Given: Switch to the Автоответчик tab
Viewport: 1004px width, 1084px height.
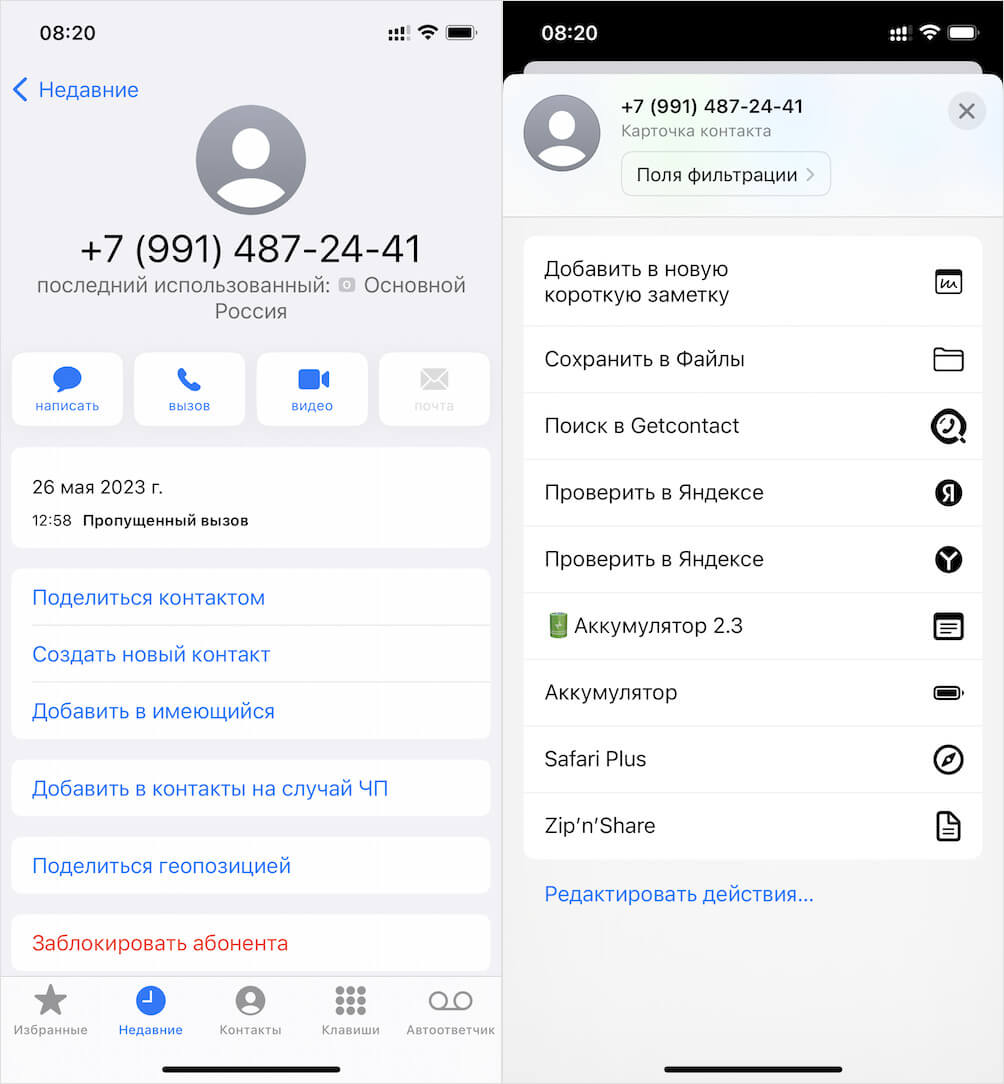Looking at the screenshot, I should tap(450, 1010).
